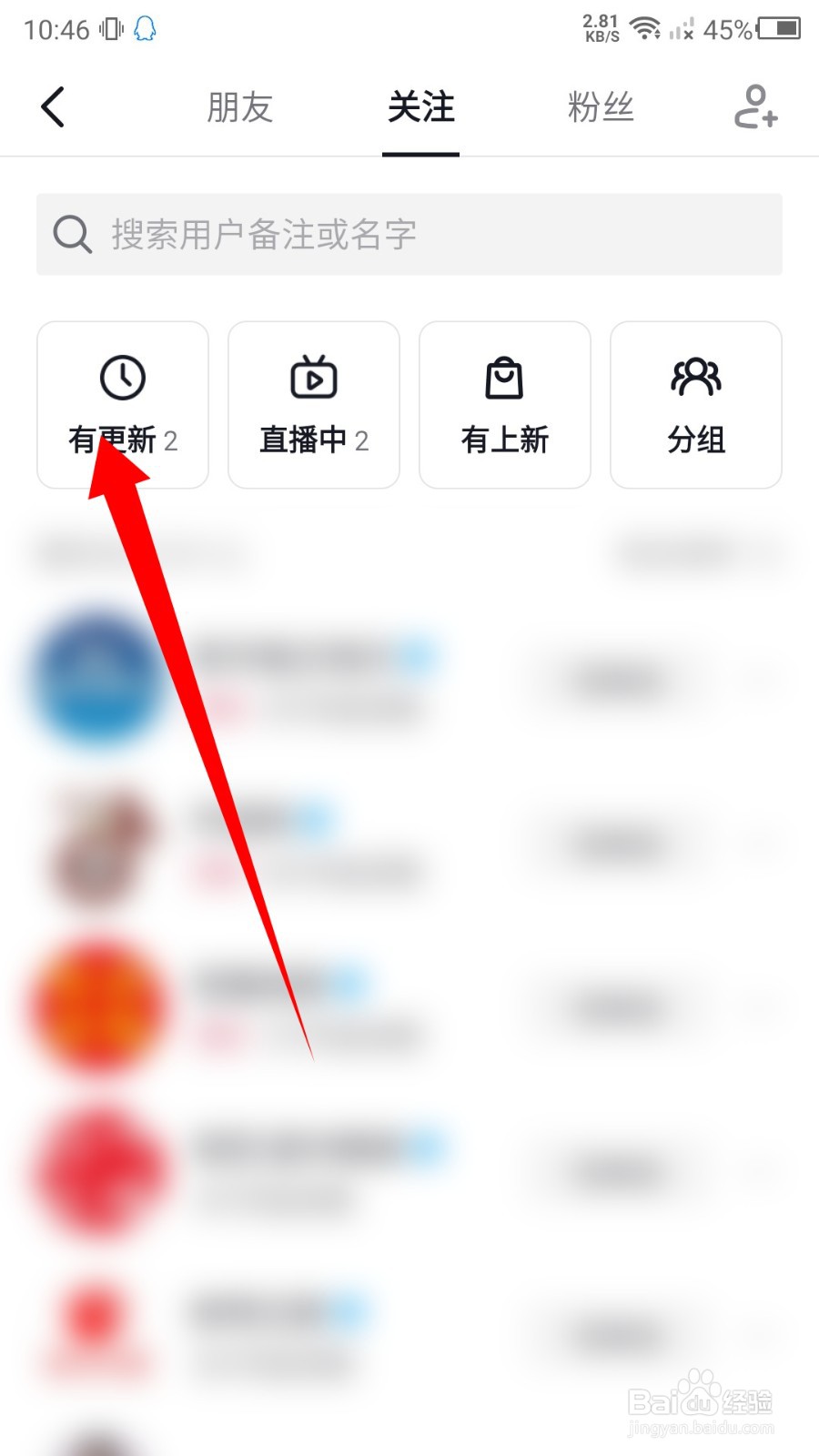Tap the second user's avatar

coord(100,846)
